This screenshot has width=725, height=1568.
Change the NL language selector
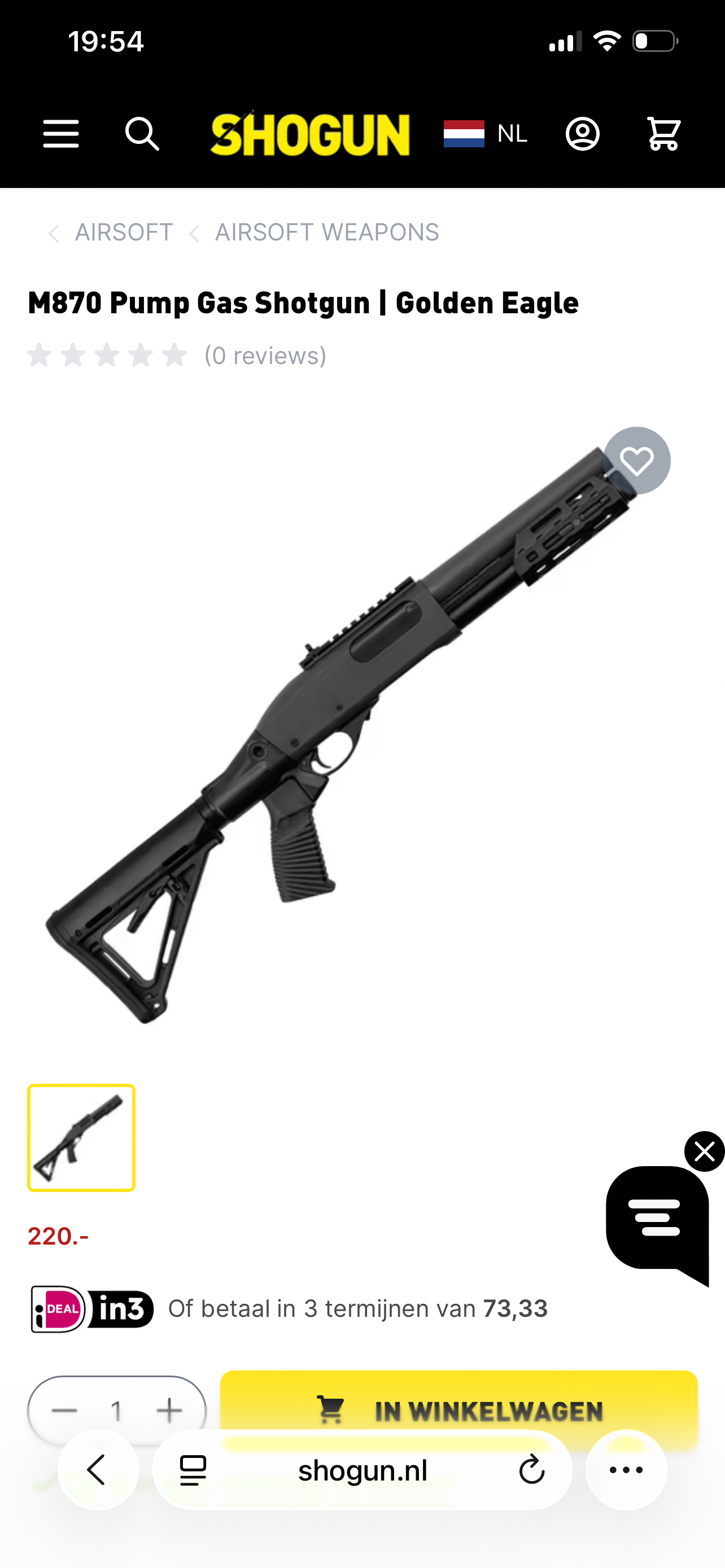tap(485, 134)
